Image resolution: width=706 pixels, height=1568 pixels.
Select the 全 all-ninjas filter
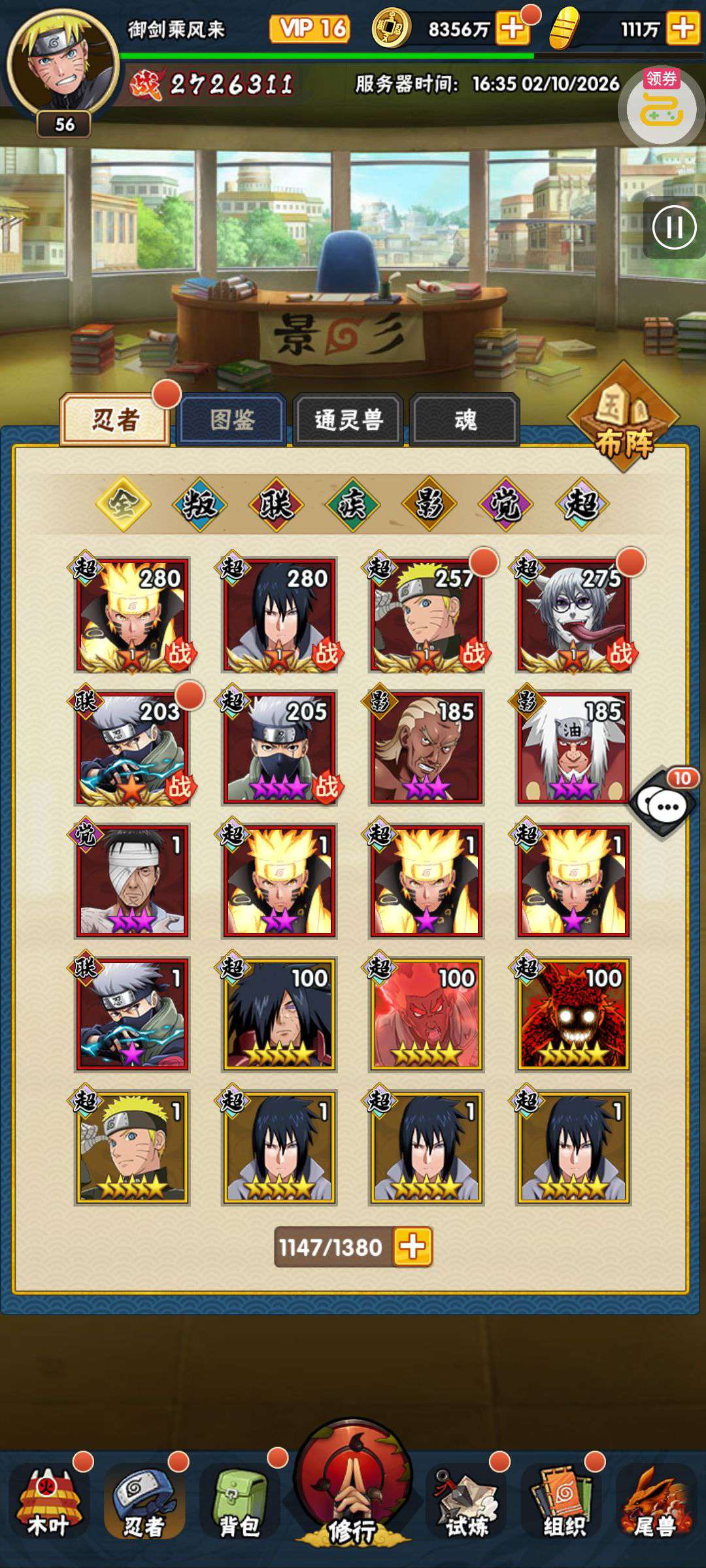pos(124,504)
